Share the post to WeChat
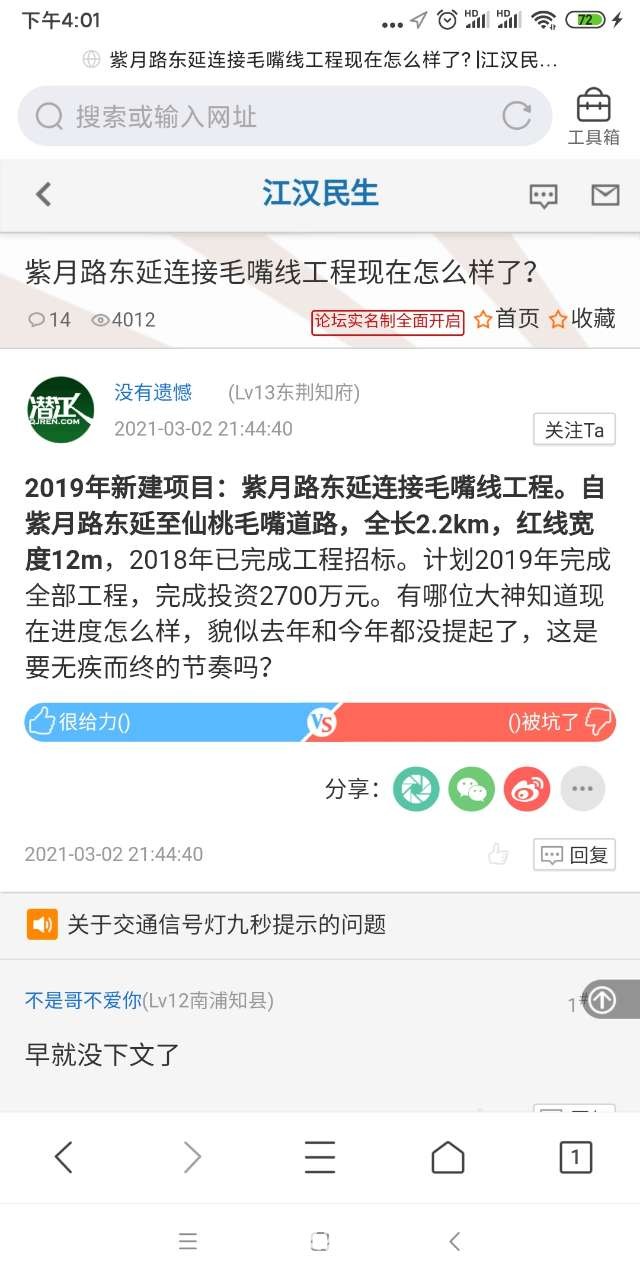The width and height of the screenshot is (640, 1280). click(x=471, y=789)
